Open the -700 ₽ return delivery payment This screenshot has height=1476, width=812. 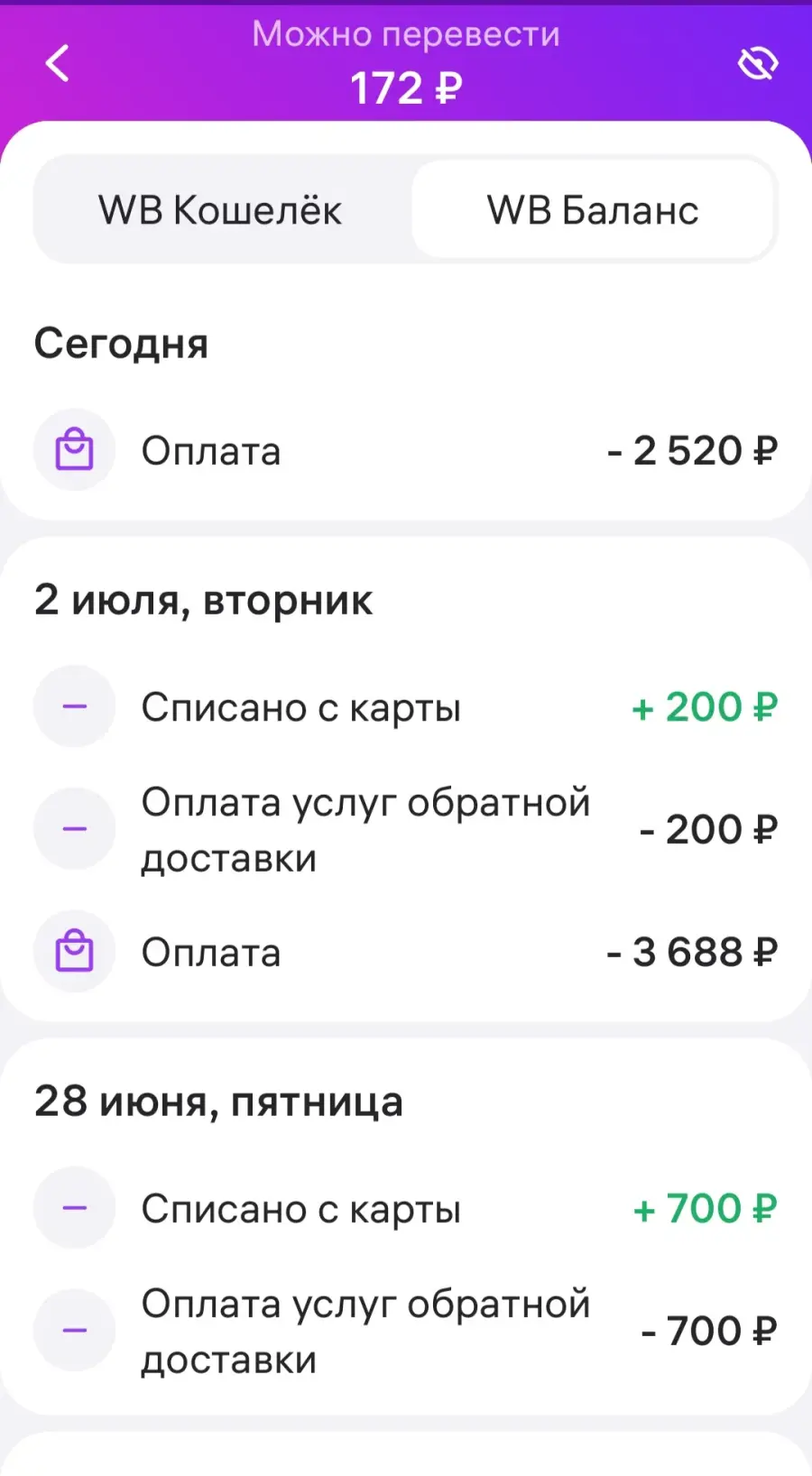[406, 1331]
